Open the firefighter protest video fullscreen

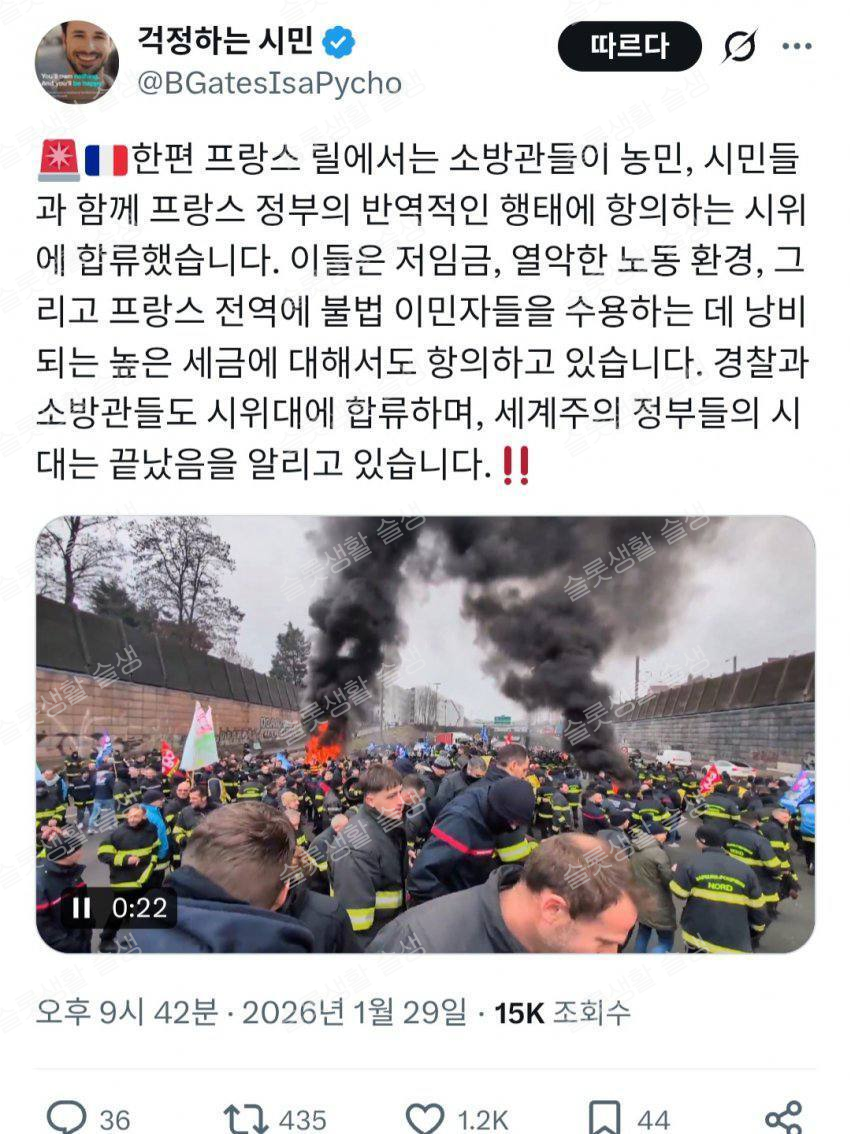pyautogui.click(x=425, y=735)
